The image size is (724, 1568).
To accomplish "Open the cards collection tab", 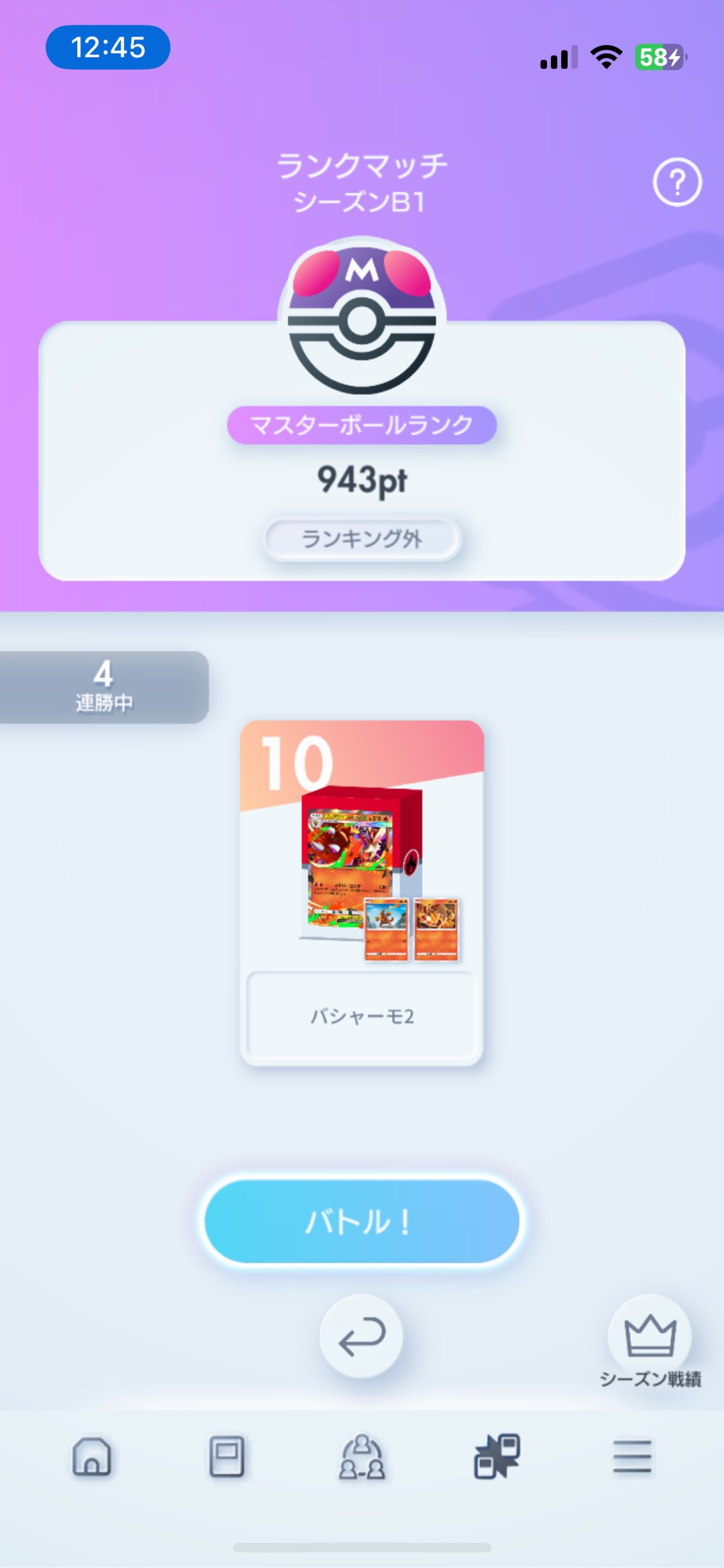I will [x=227, y=1457].
